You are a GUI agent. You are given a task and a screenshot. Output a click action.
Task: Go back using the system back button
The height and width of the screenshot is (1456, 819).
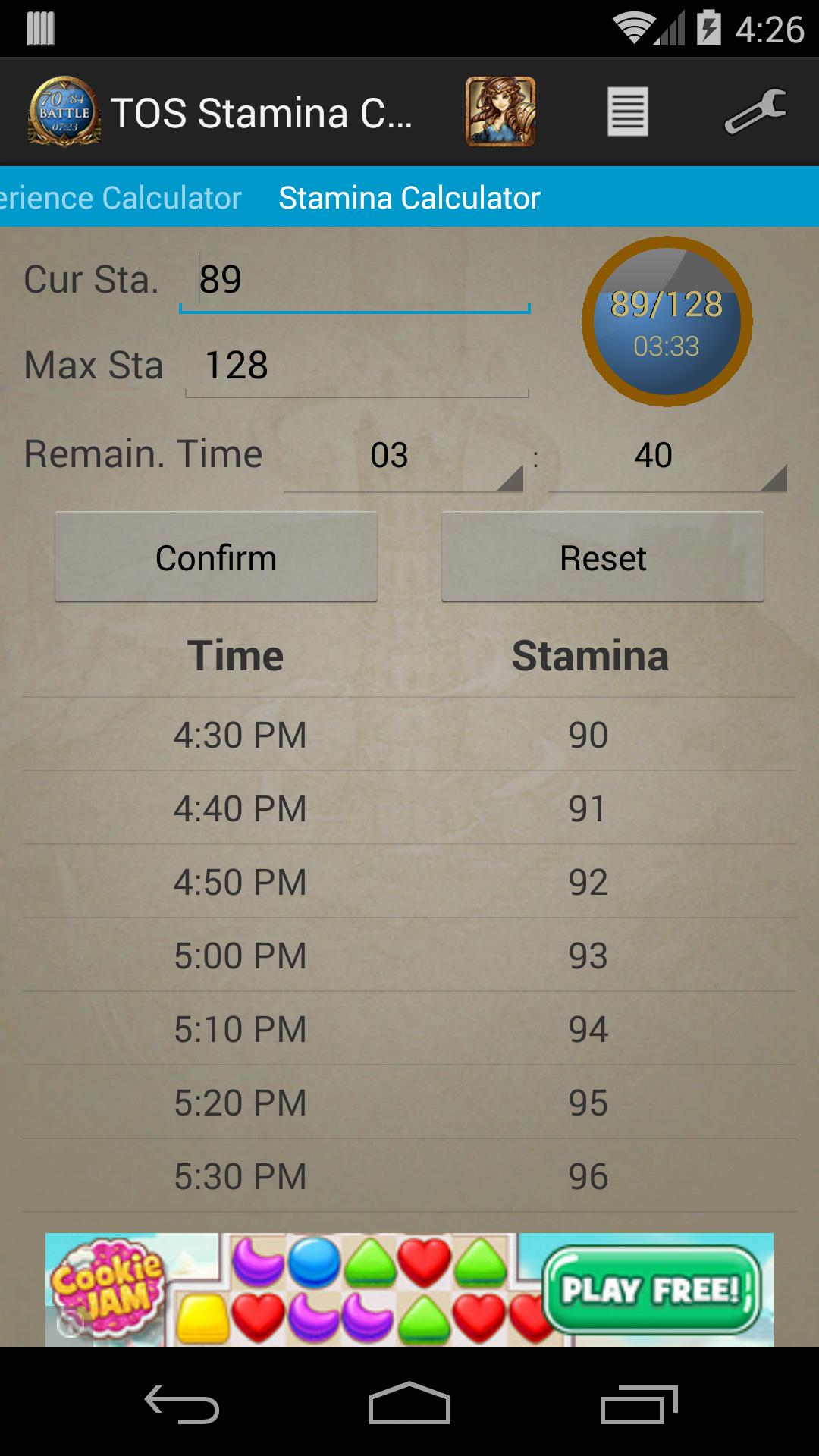point(182,1404)
